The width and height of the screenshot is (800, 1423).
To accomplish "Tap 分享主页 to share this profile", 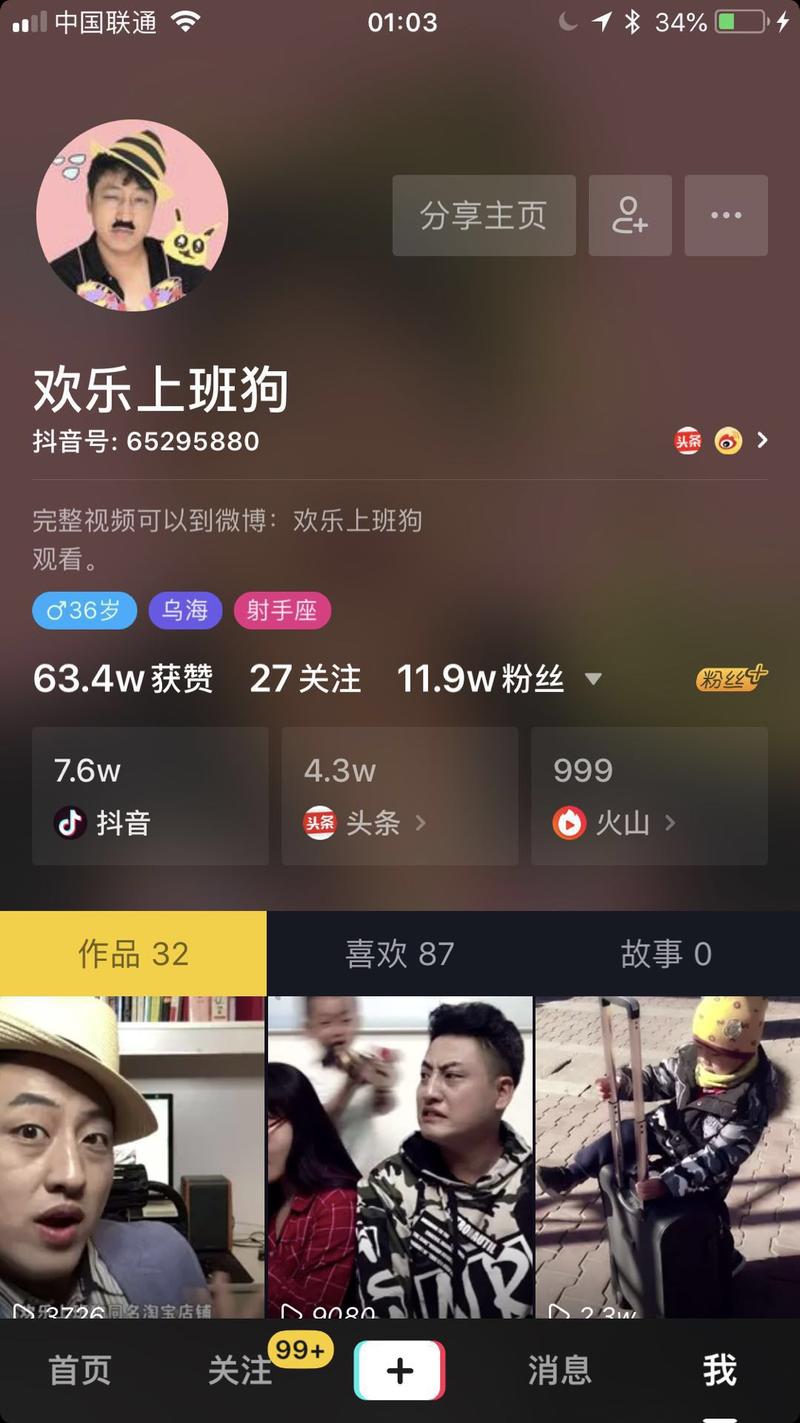I will pyautogui.click(x=484, y=216).
